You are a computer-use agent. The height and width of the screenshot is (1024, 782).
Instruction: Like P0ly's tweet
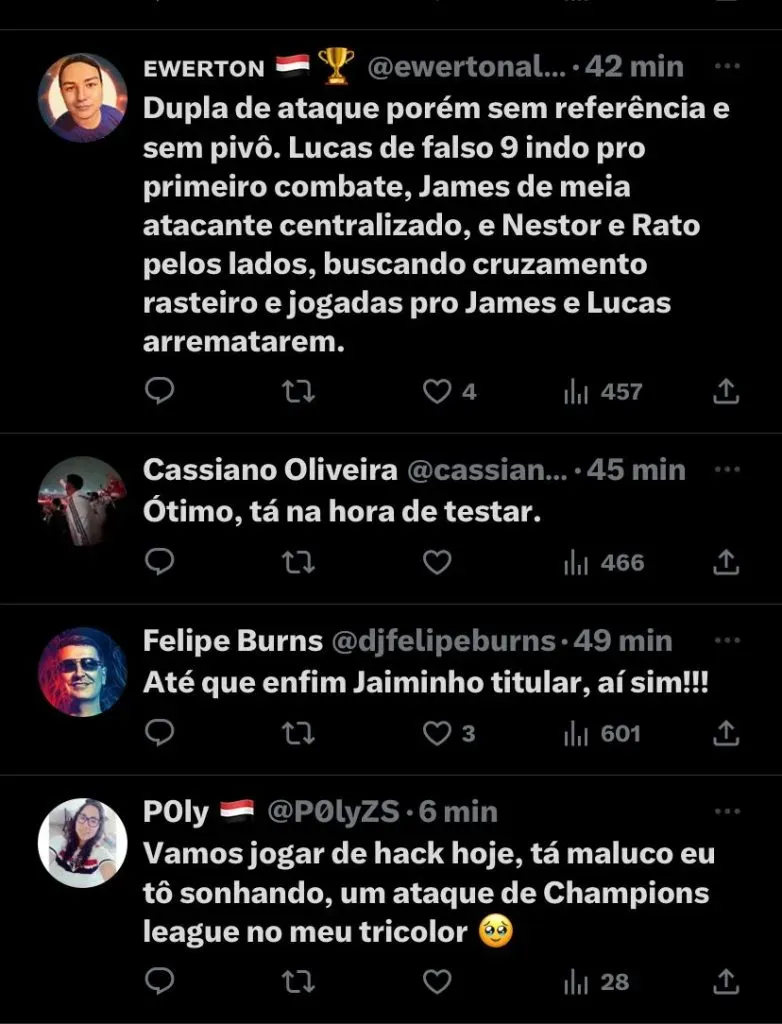(437, 981)
